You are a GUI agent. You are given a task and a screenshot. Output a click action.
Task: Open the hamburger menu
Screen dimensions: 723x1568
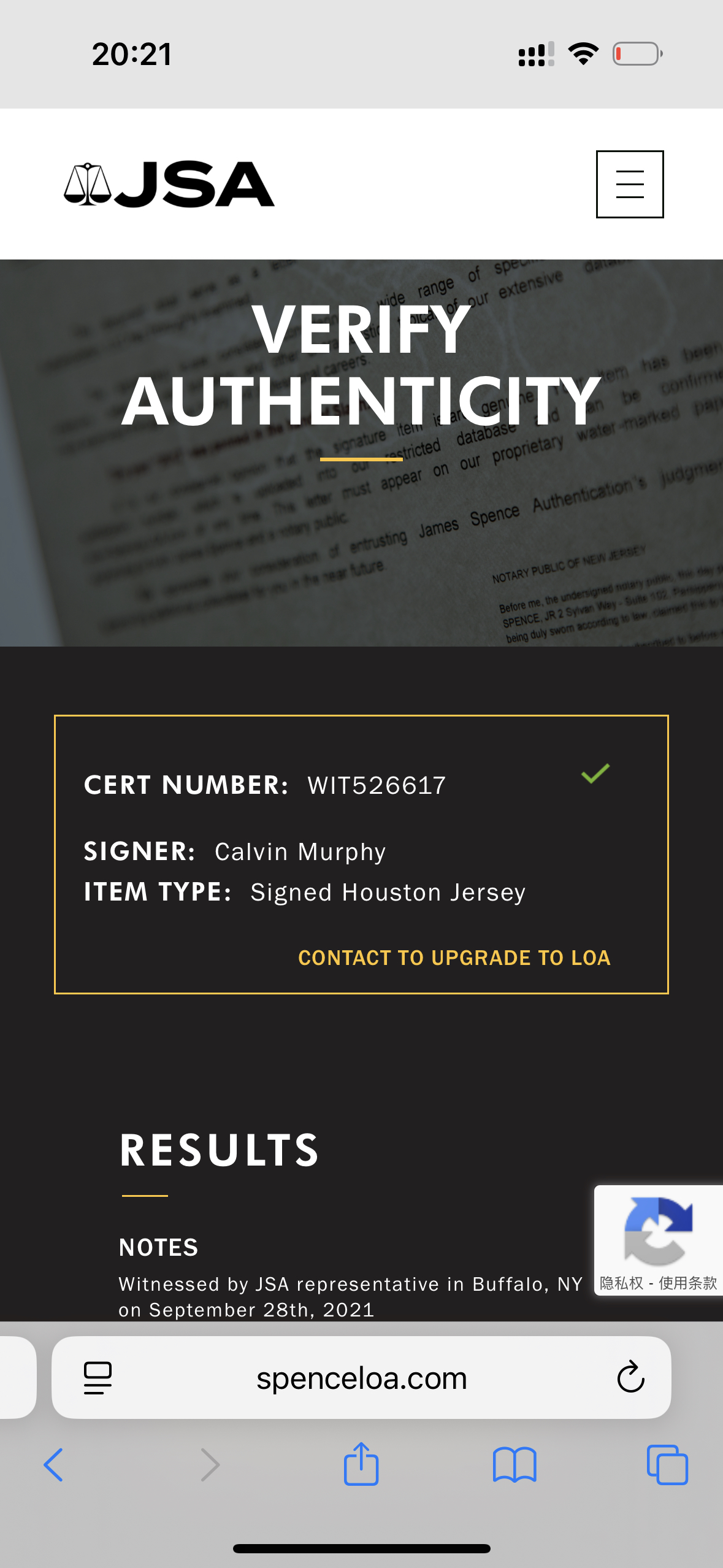coord(630,184)
